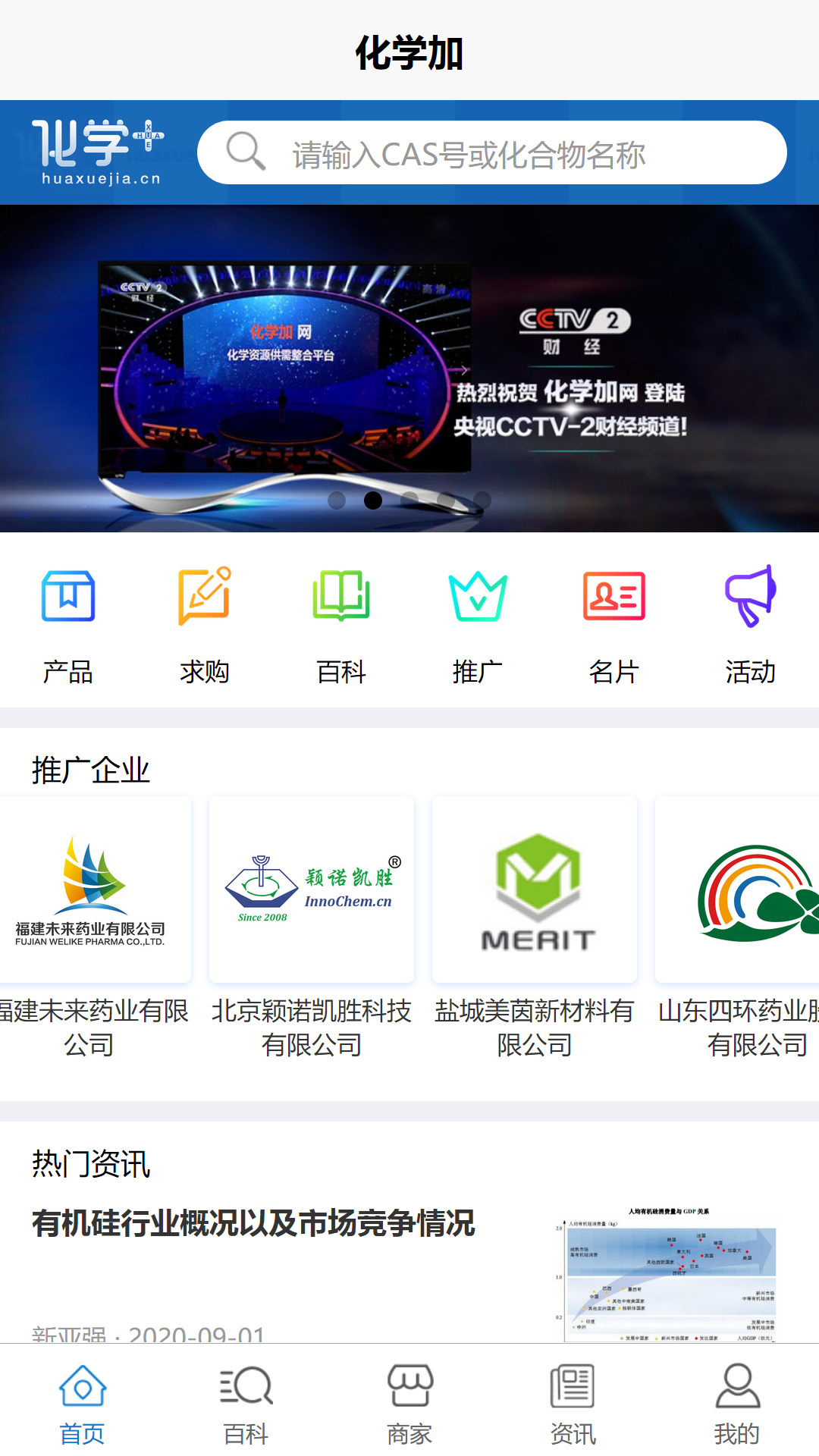
Task: Open the 颖诺凯胜 InnoChem company logo
Action: 312,889
